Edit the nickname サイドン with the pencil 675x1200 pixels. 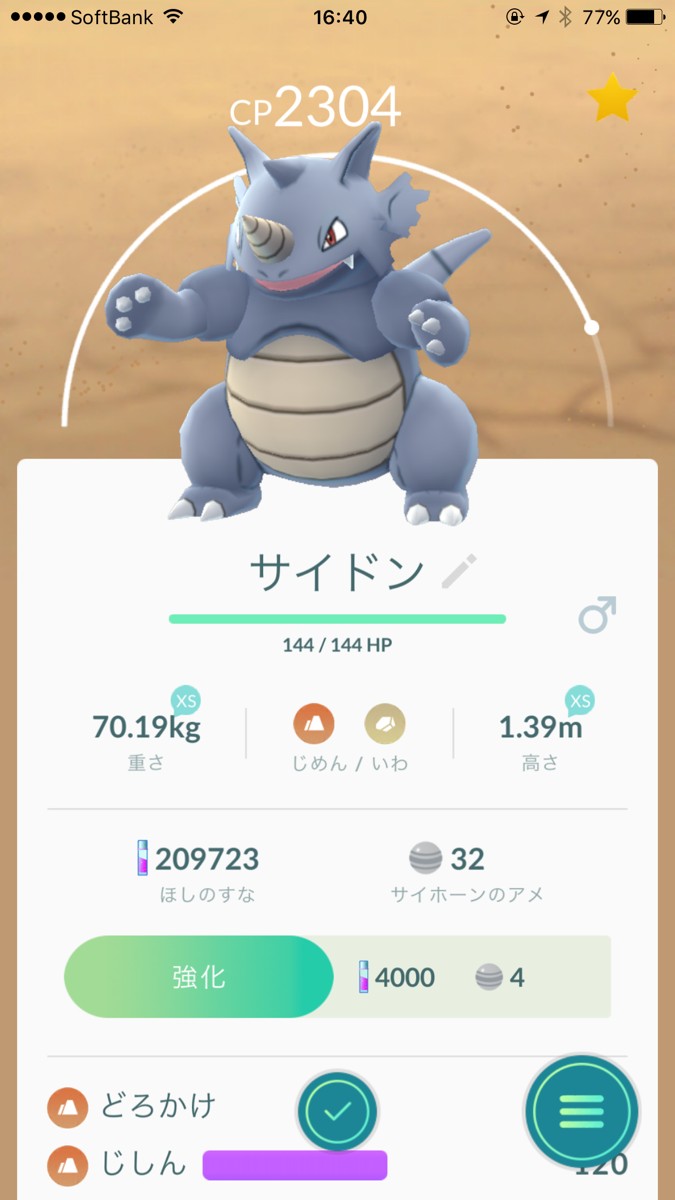459,572
